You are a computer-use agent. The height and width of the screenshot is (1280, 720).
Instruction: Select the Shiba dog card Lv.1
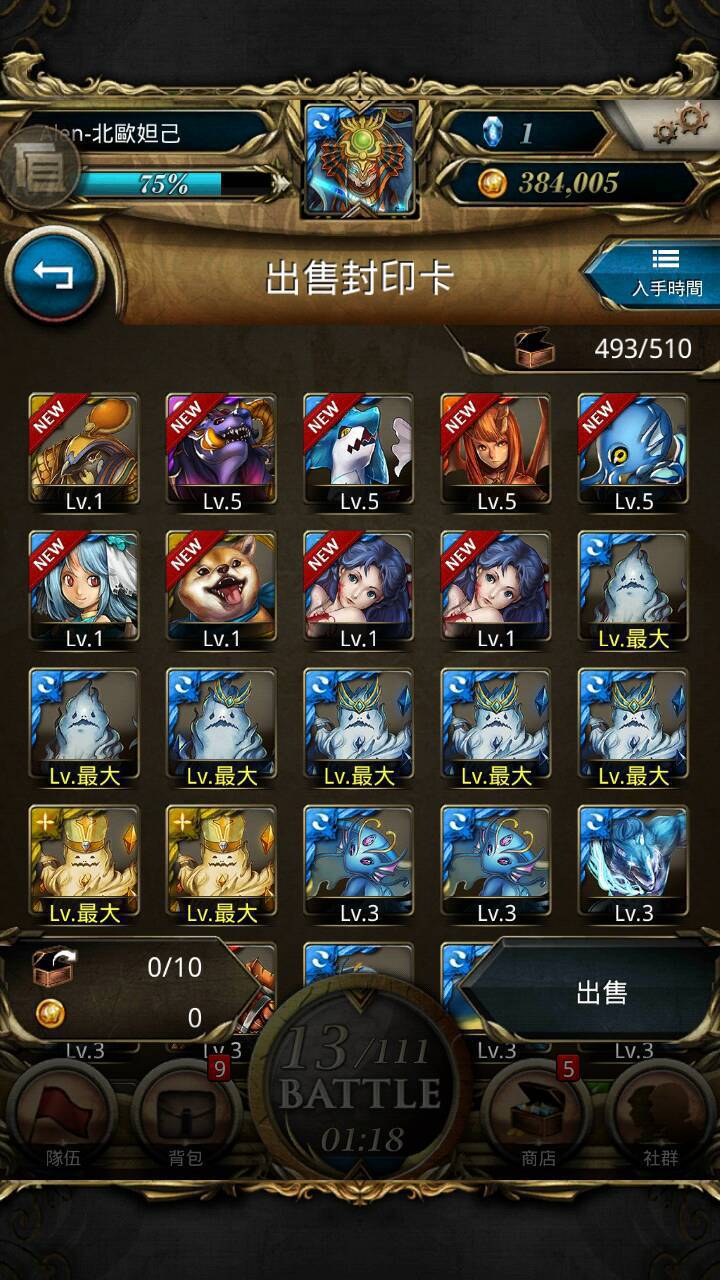(222, 587)
